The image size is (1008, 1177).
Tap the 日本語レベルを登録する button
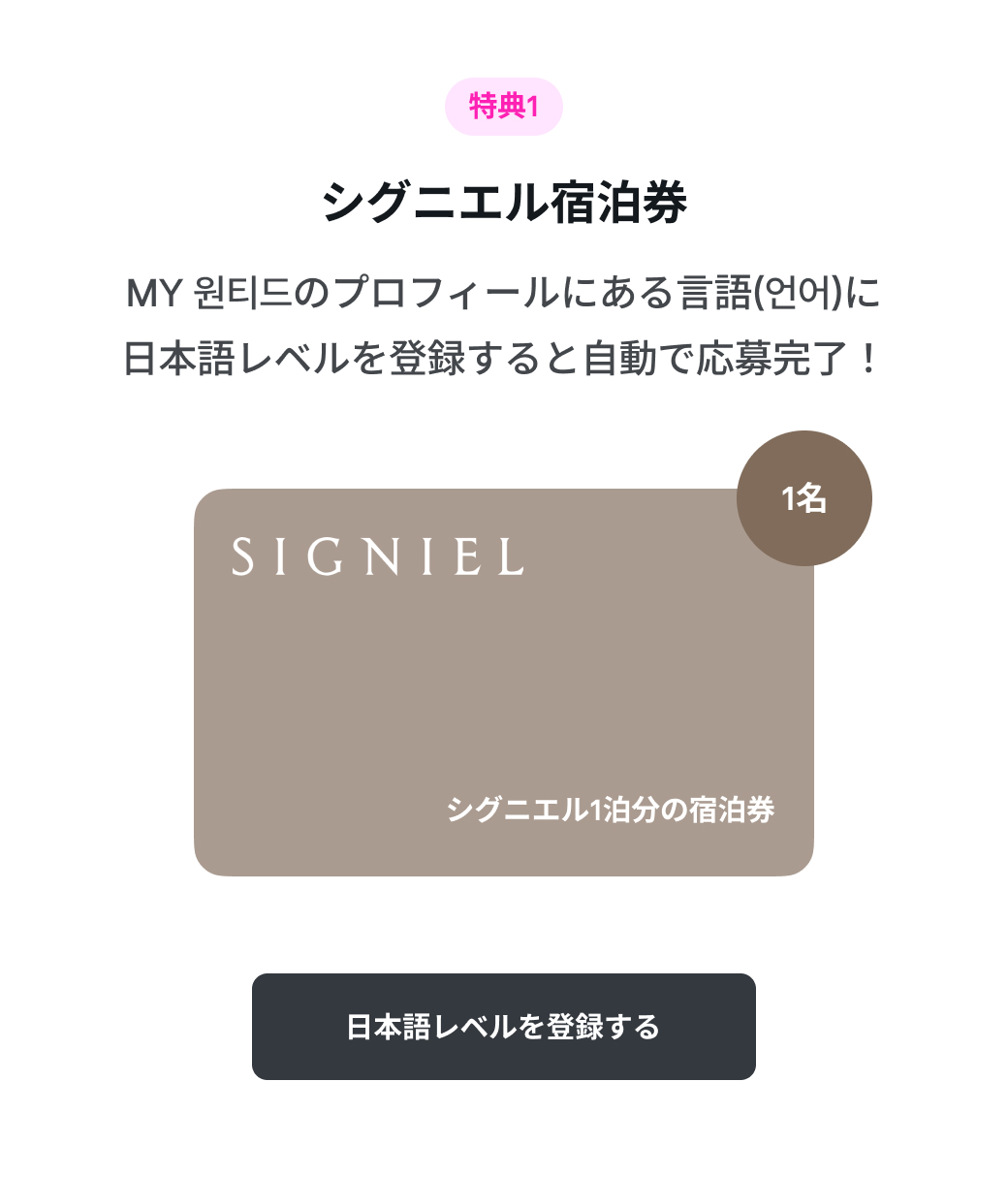[x=503, y=1027]
